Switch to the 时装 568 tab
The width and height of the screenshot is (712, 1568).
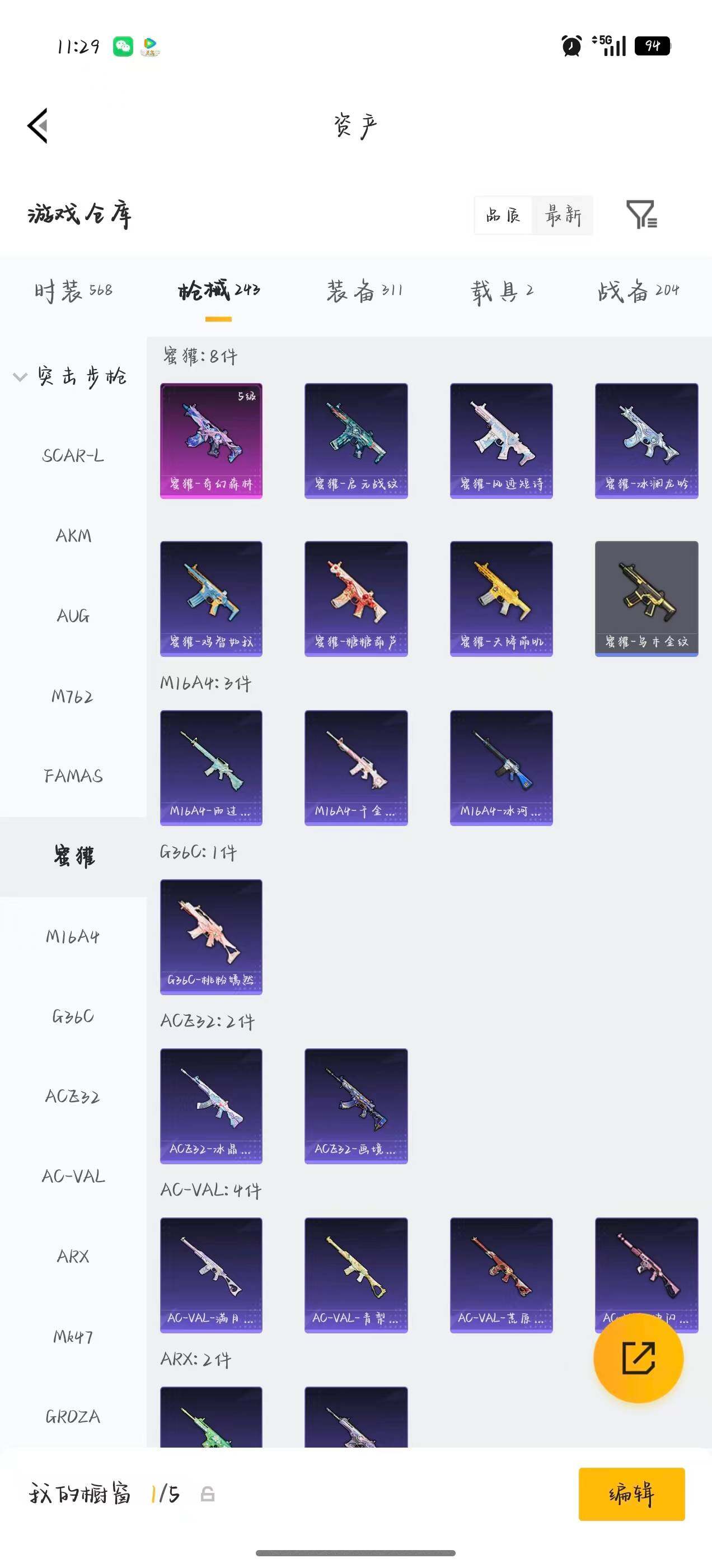[x=73, y=291]
